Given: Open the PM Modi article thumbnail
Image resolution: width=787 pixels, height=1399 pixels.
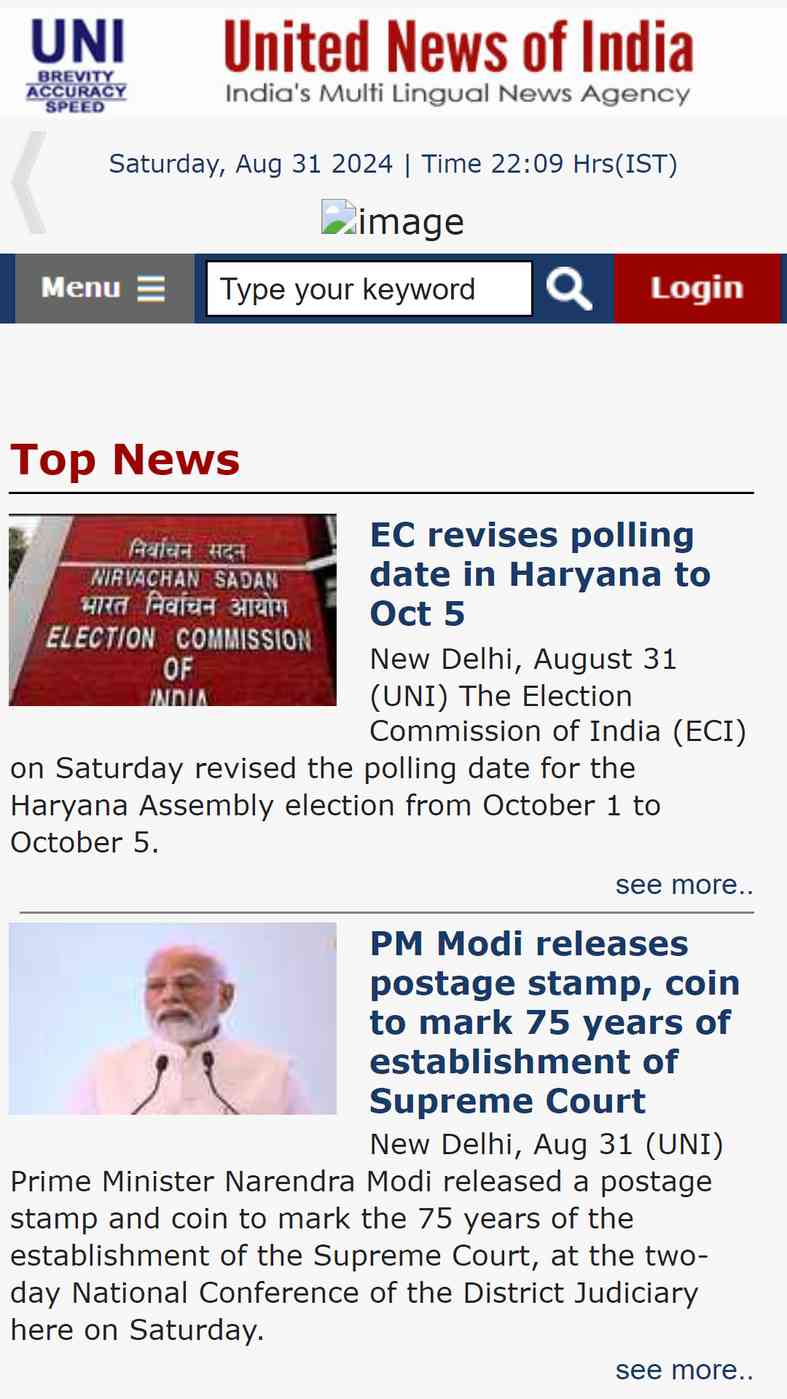Looking at the screenshot, I should (173, 1018).
